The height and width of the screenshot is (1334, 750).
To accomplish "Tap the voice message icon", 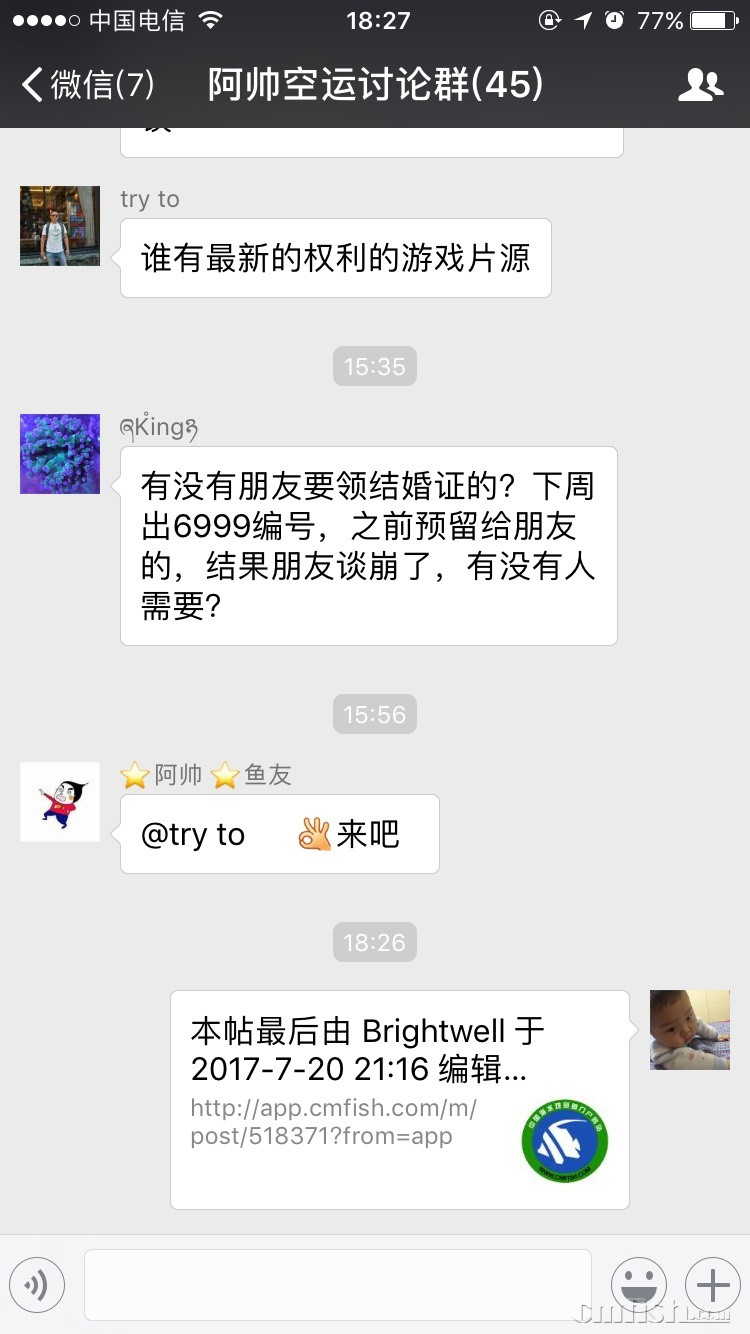I will [x=37, y=1284].
